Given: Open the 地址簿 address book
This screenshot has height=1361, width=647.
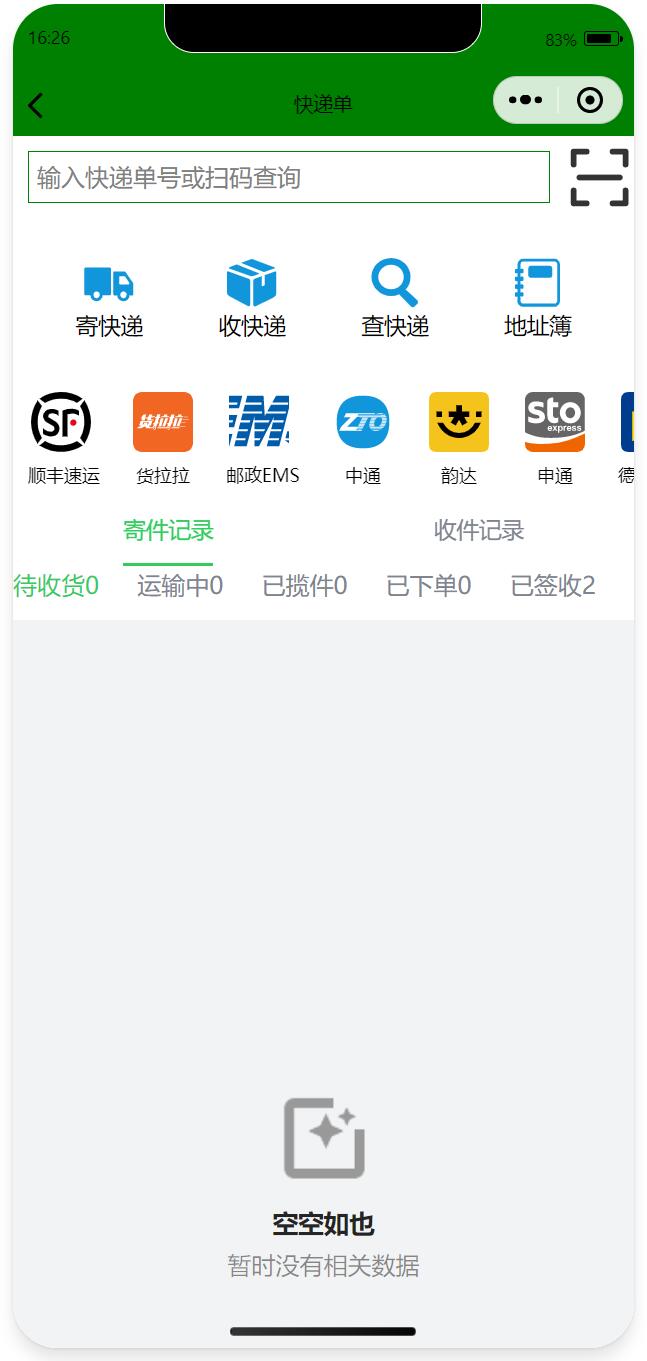Looking at the screenshot, I should (537, 298).
